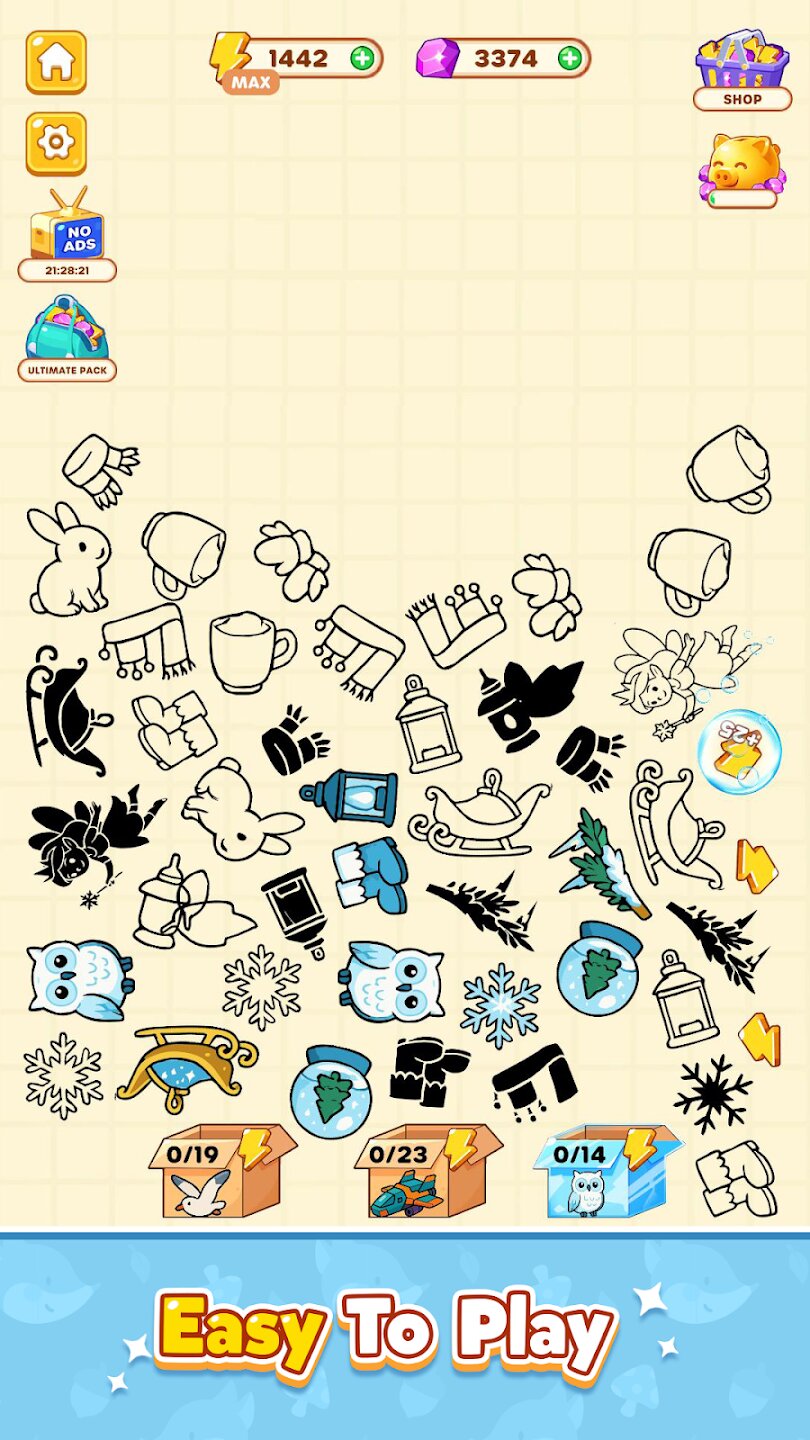Open the settings gear

(x=56, y=143)
